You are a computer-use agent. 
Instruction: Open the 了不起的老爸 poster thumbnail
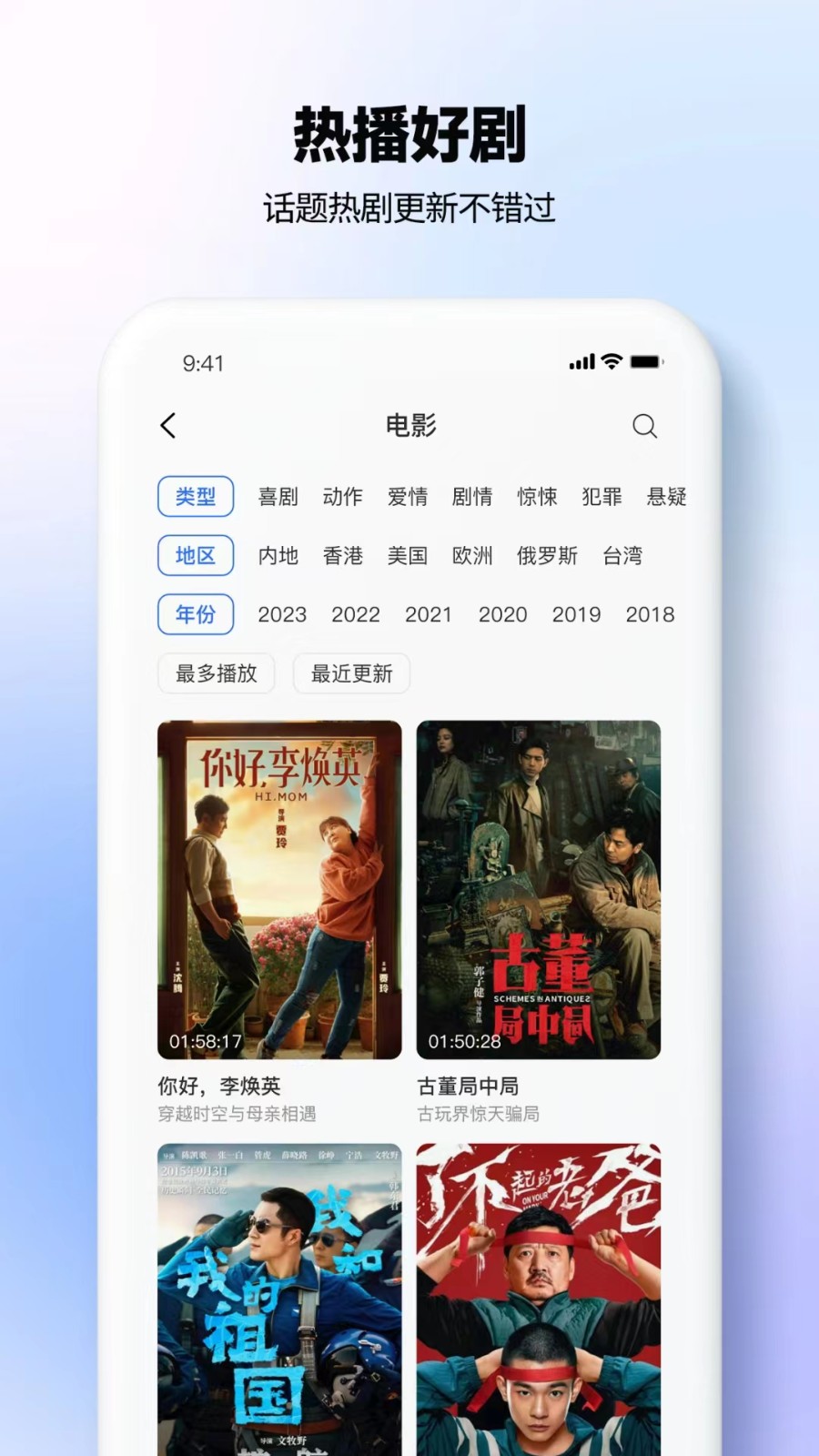[x=539, y=1301]
